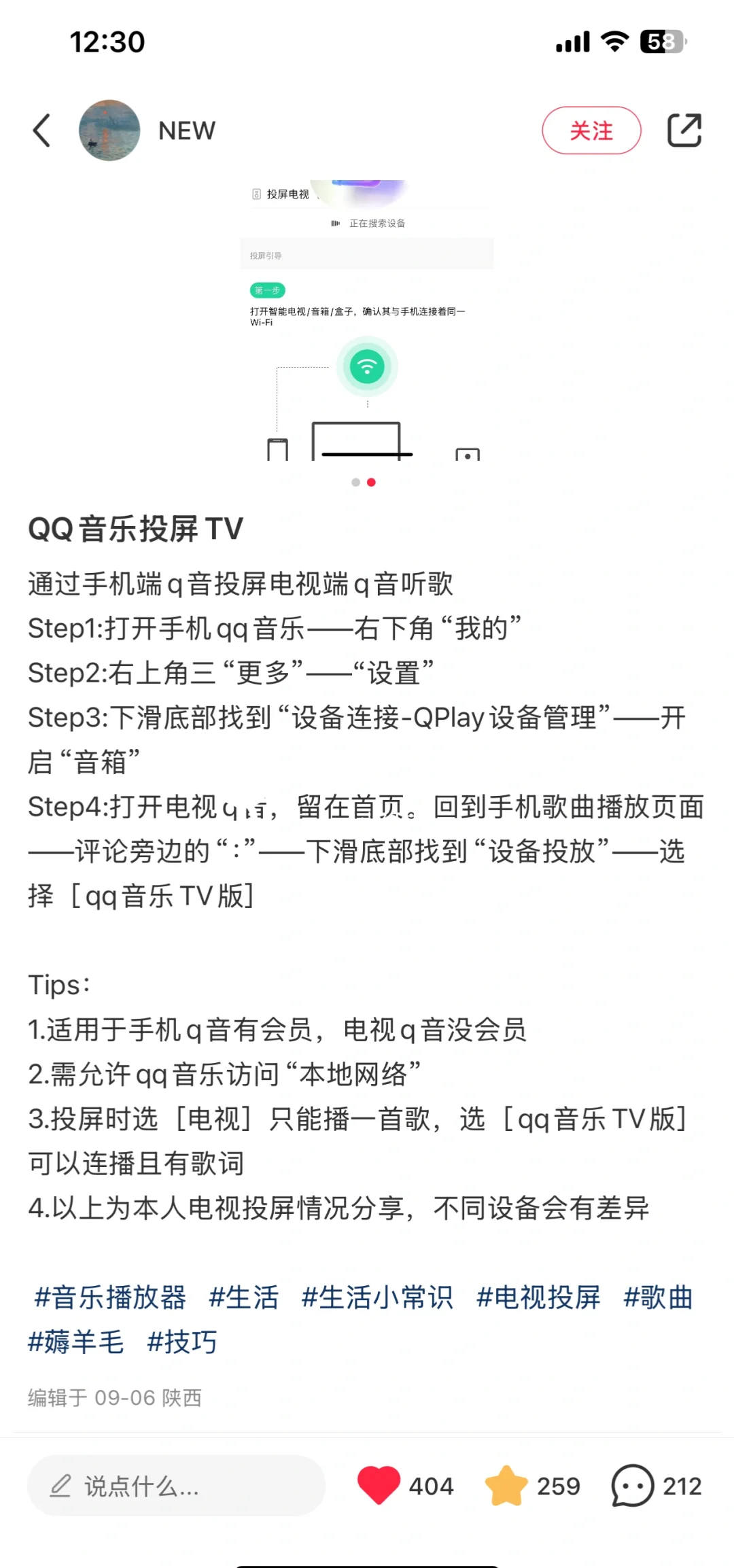Open the share icon top right
The image size is (734, 1568).
pyautogui.click(x=684, y=129)
